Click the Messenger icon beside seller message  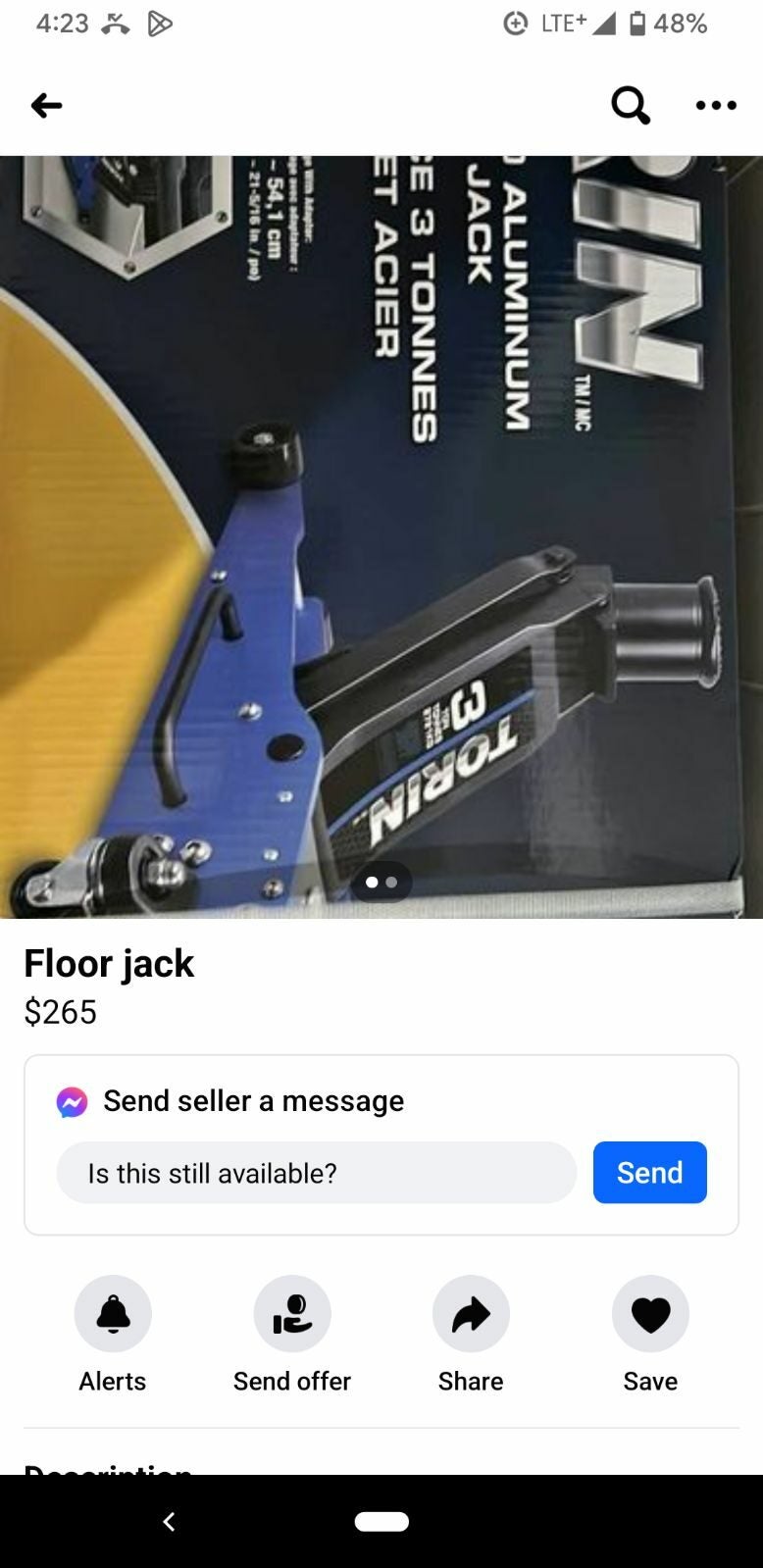point(72,1101)
